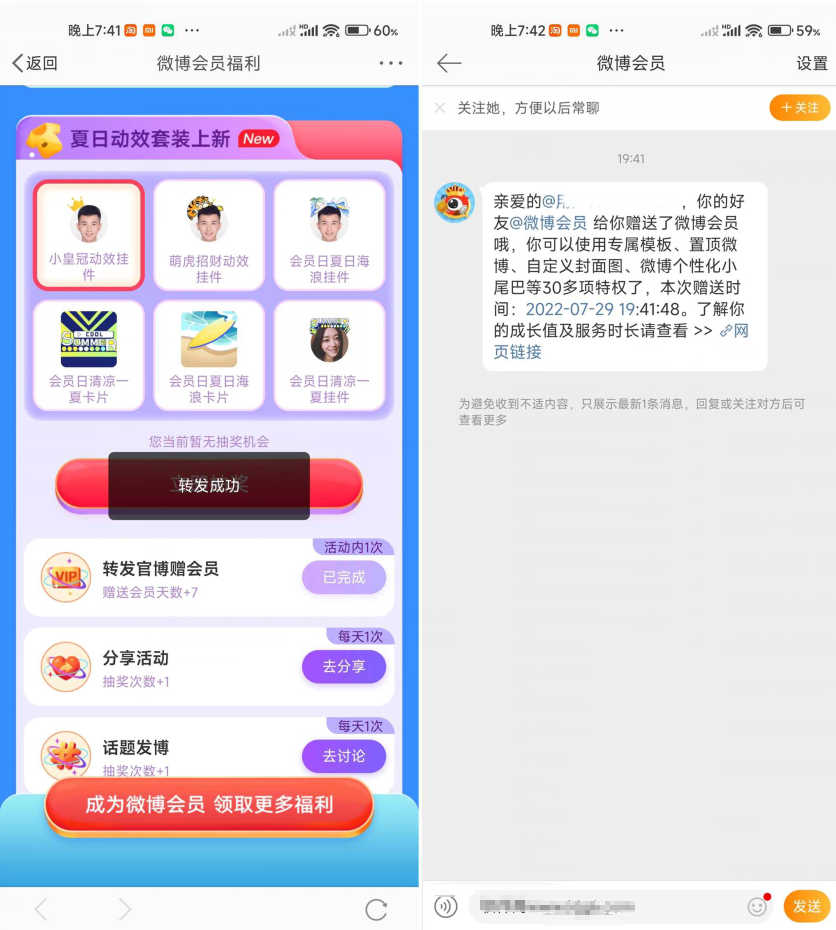This screenshot has height=930, width=836.
Task: Select 萌虎招财动效挂件 item
Action: click(209, 235)
